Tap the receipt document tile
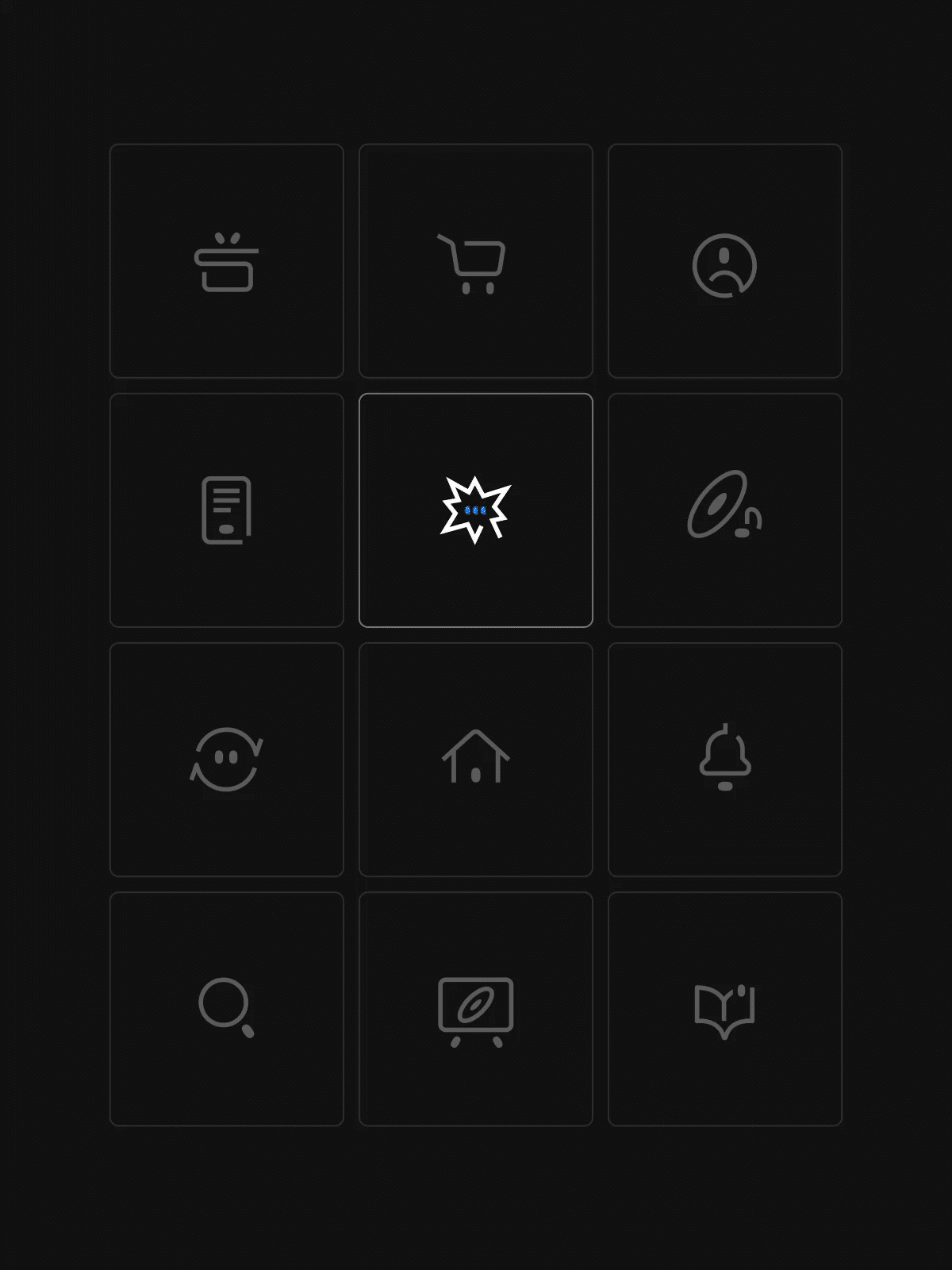 (x=226, y=510)
